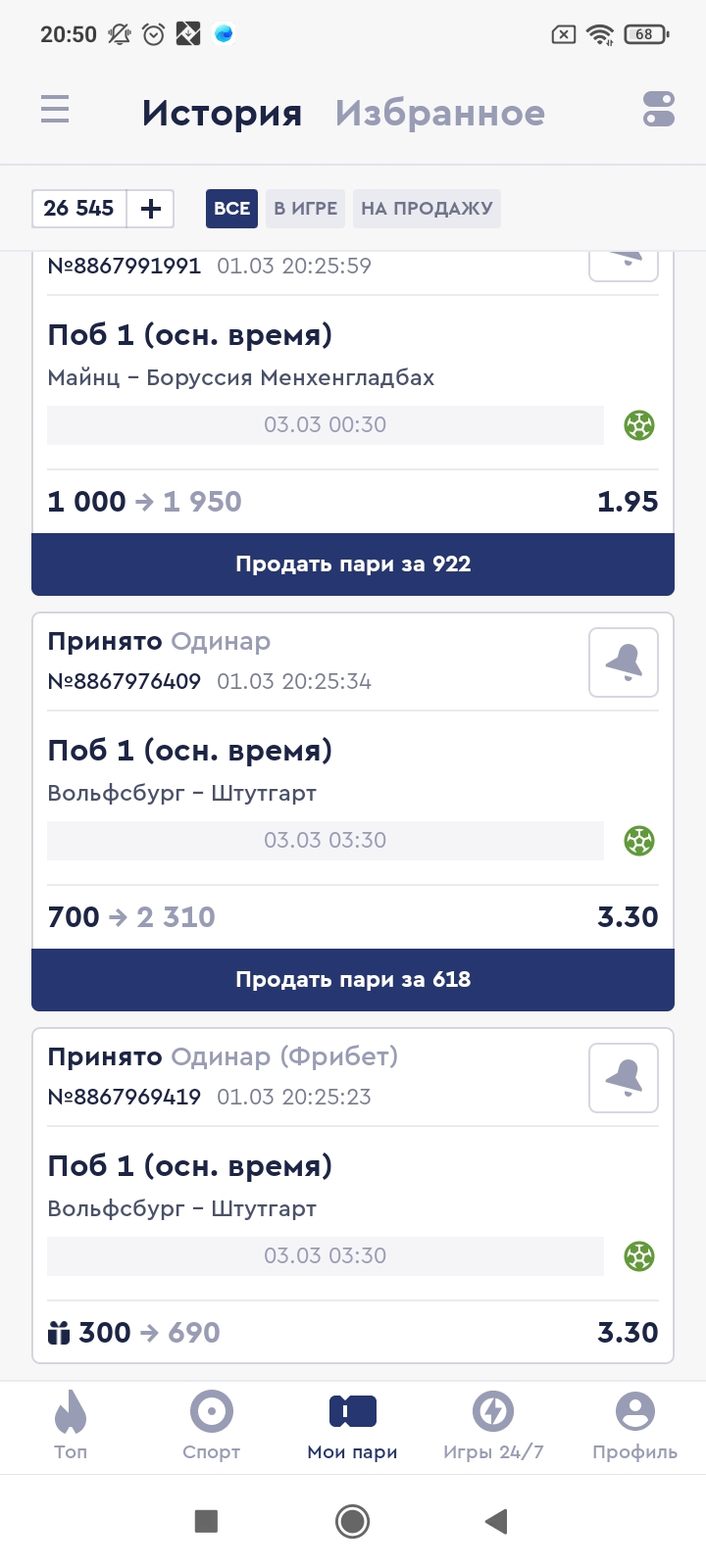
Task: Open the settings toggles icon
Action: point(658,109)
